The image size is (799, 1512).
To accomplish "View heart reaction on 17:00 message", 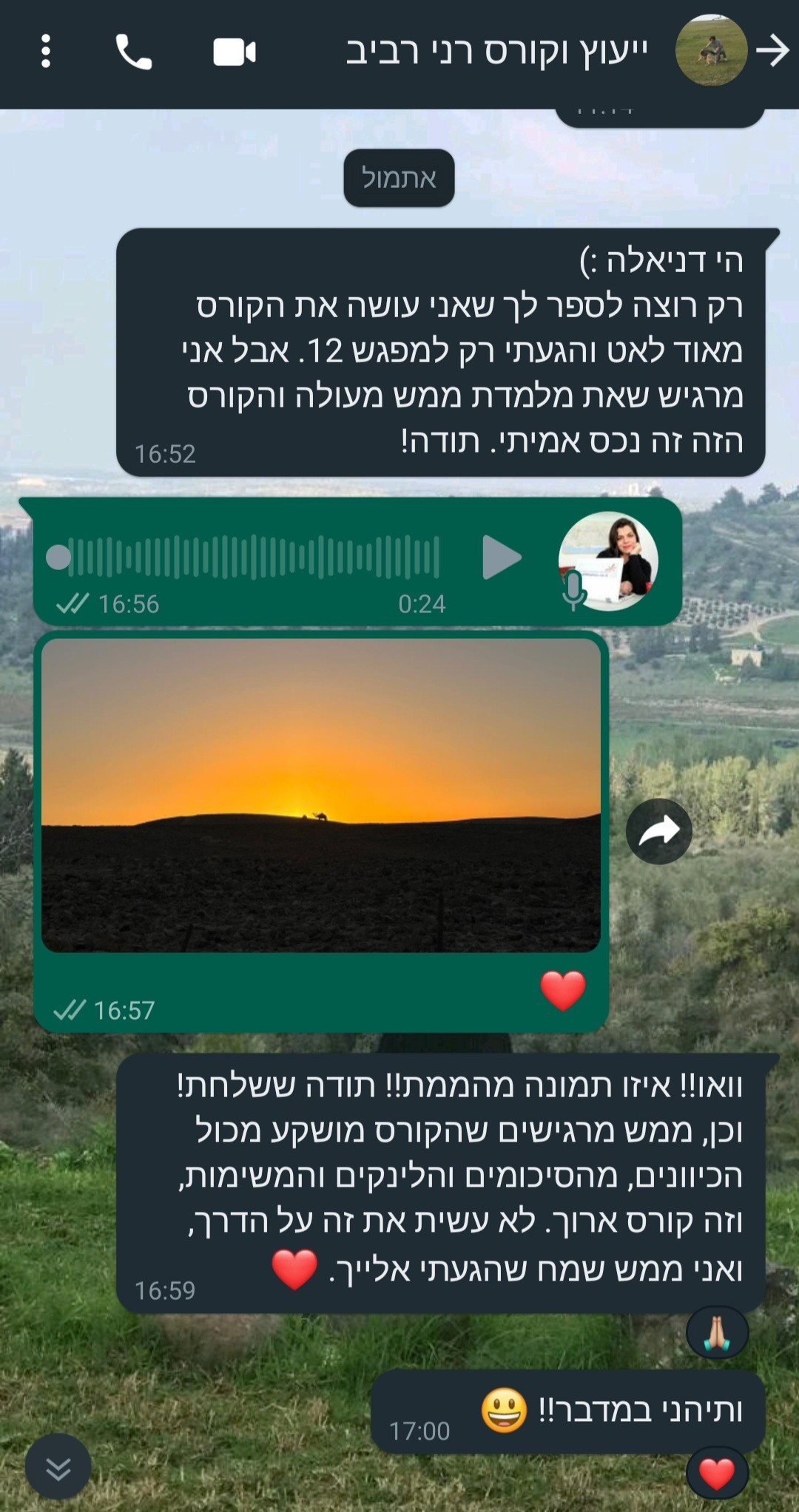I will (x=716, y=1473).
